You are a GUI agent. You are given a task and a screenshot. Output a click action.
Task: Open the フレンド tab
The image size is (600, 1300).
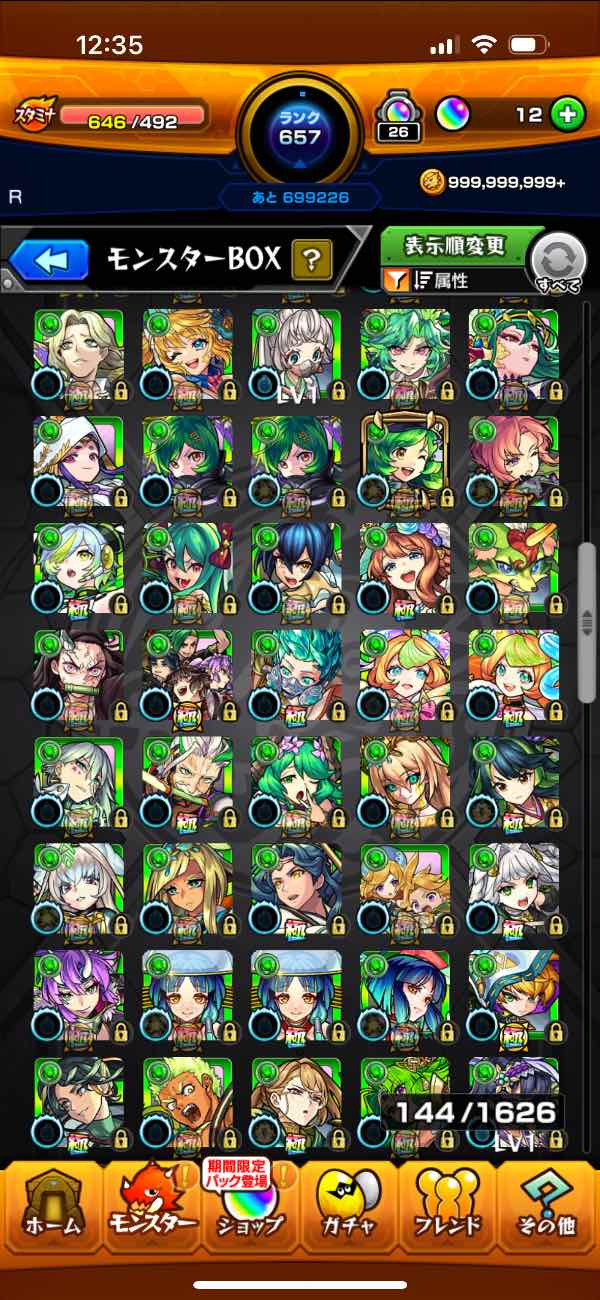449,1203
